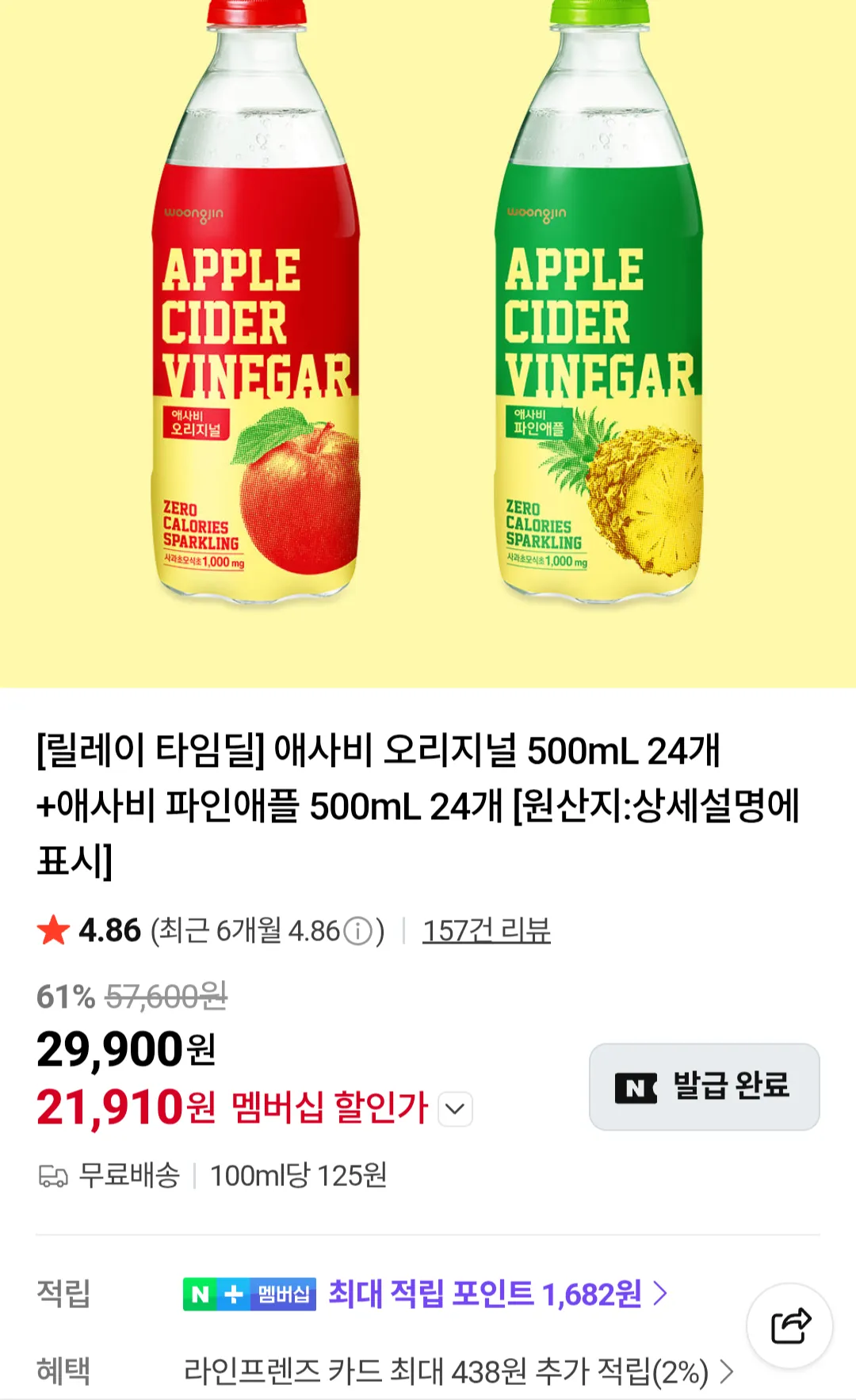Image resolution: width=856 pixels, height=1400 pixels.
Task: Share this product
Action: (x=789, y=1326)
